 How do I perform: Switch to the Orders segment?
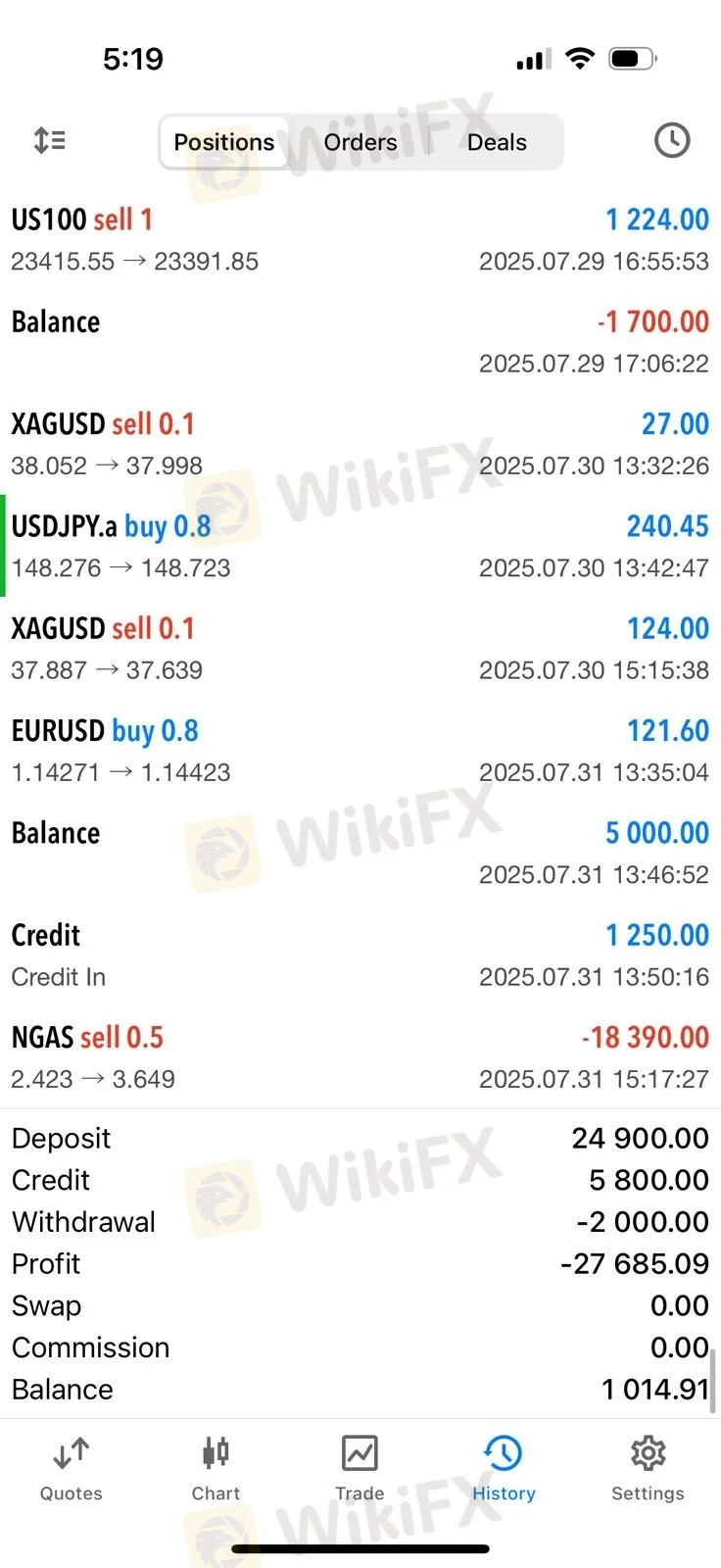[360, 142]
